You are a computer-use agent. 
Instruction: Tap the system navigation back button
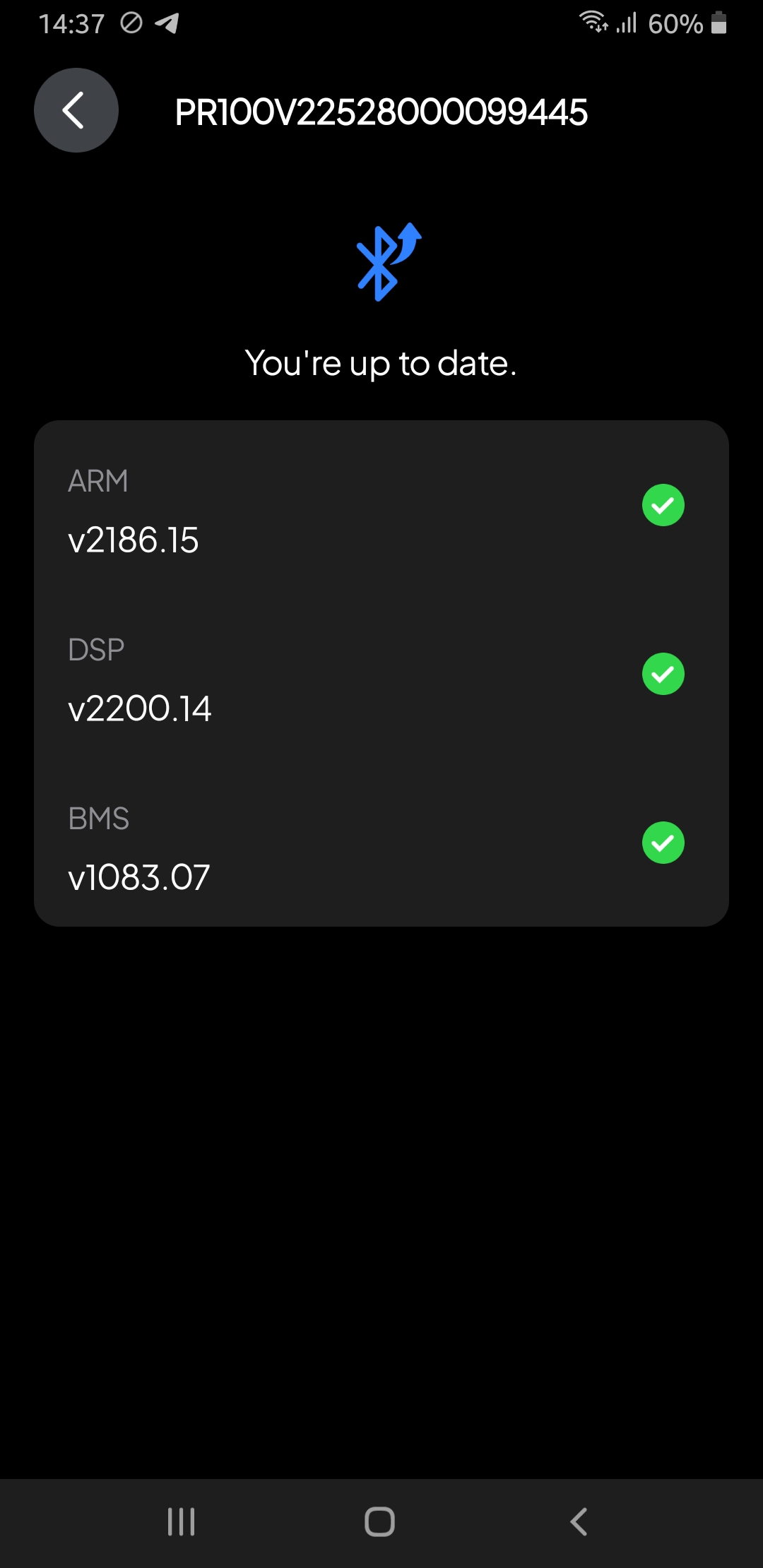[x=579, y=1521]
